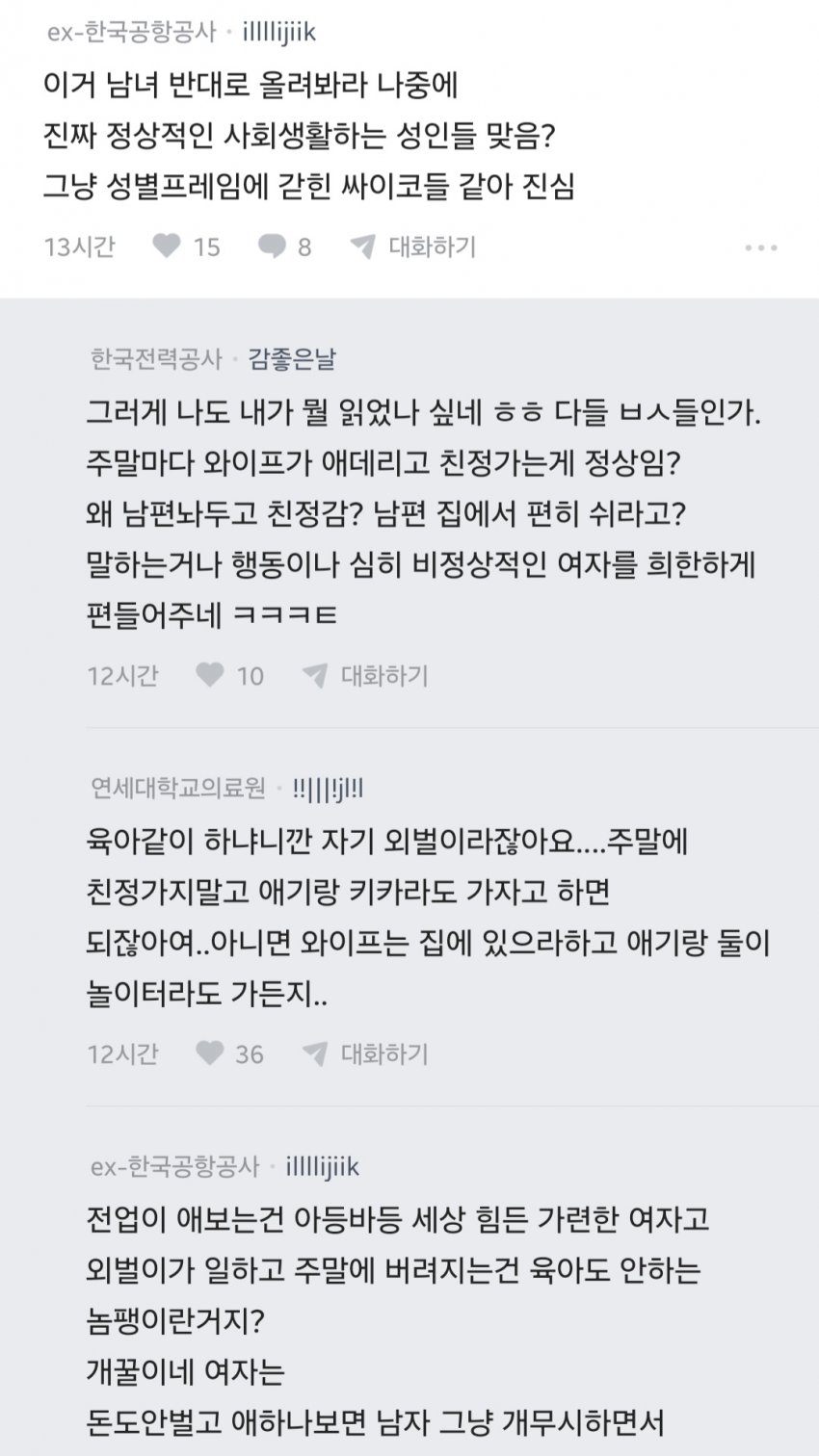Tap 대화하기 on the top comment from 13시간 ago
The width and height of the screenshot is (819, 1456).
point(414,247)
